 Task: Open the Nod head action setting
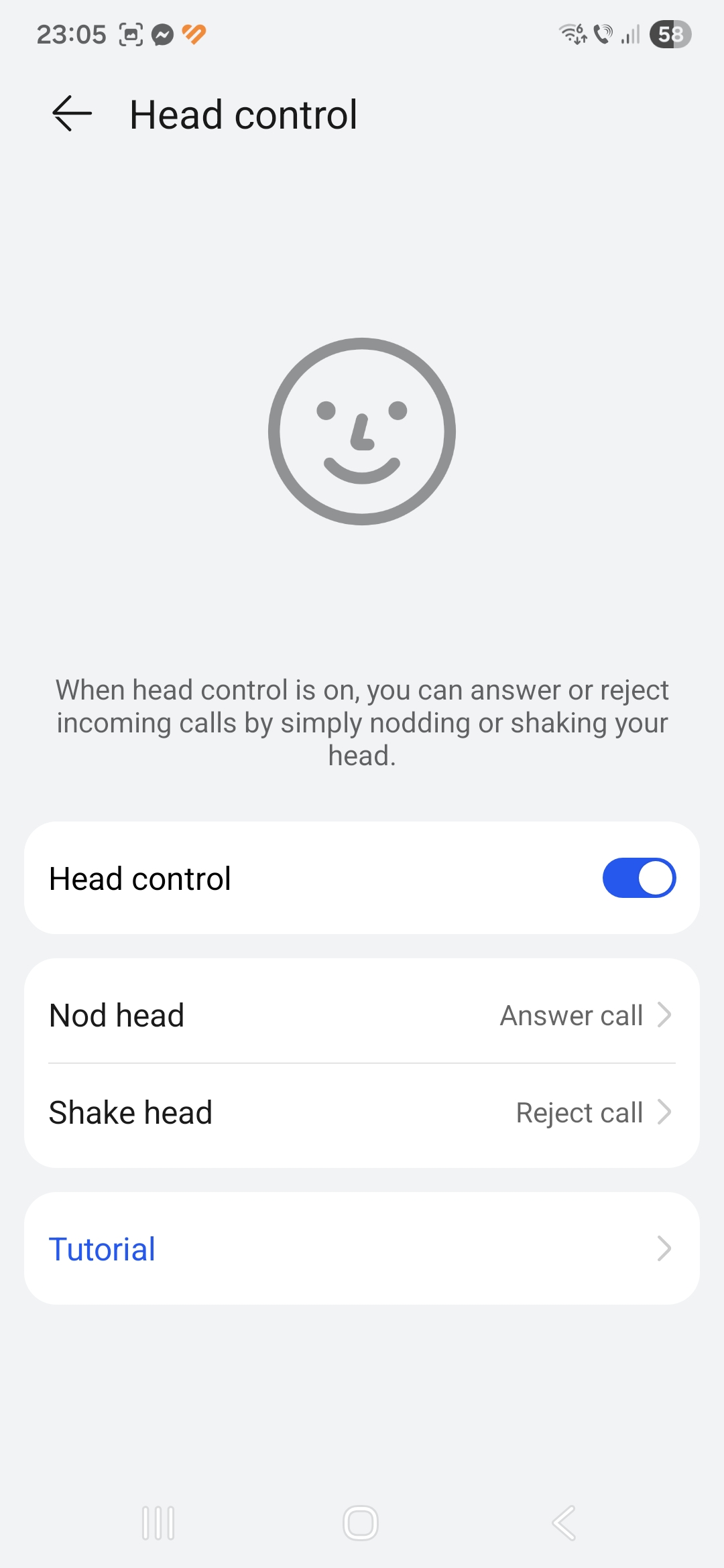point(362,1015)
